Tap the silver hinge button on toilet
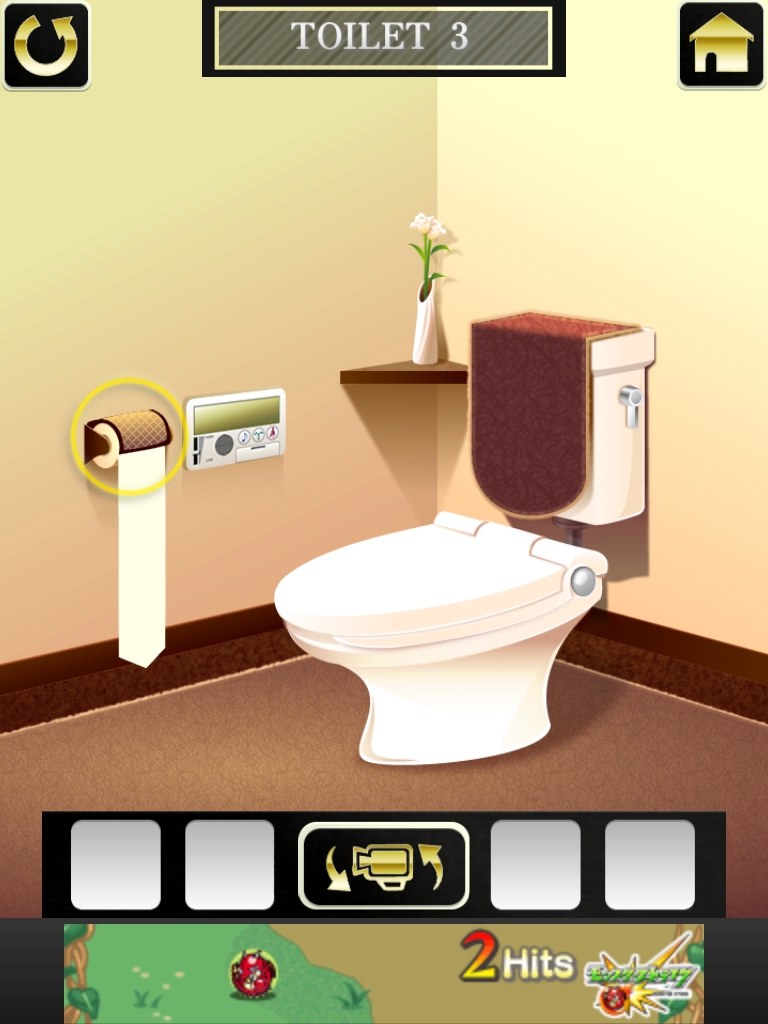 (x=583, y=581)
